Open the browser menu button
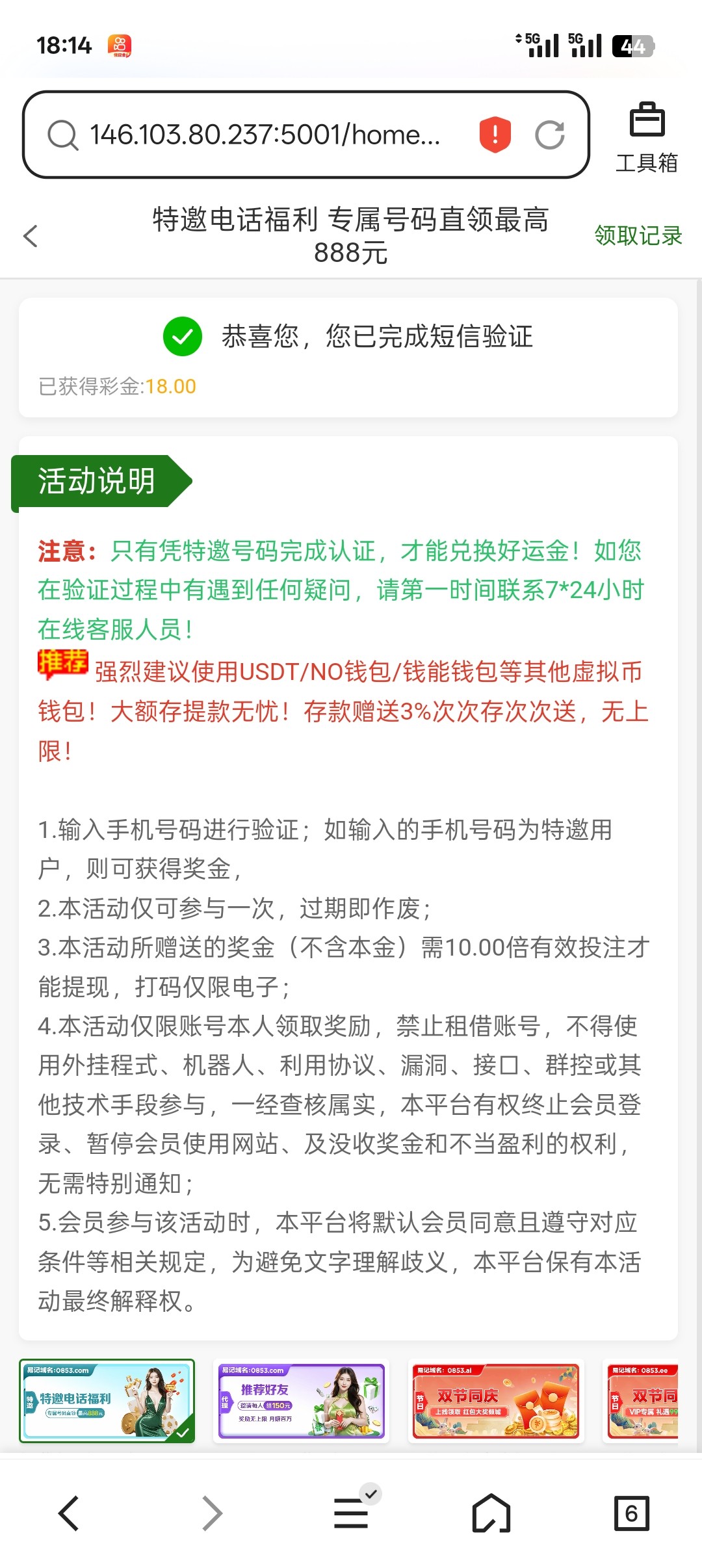 tap(352, 1512)
